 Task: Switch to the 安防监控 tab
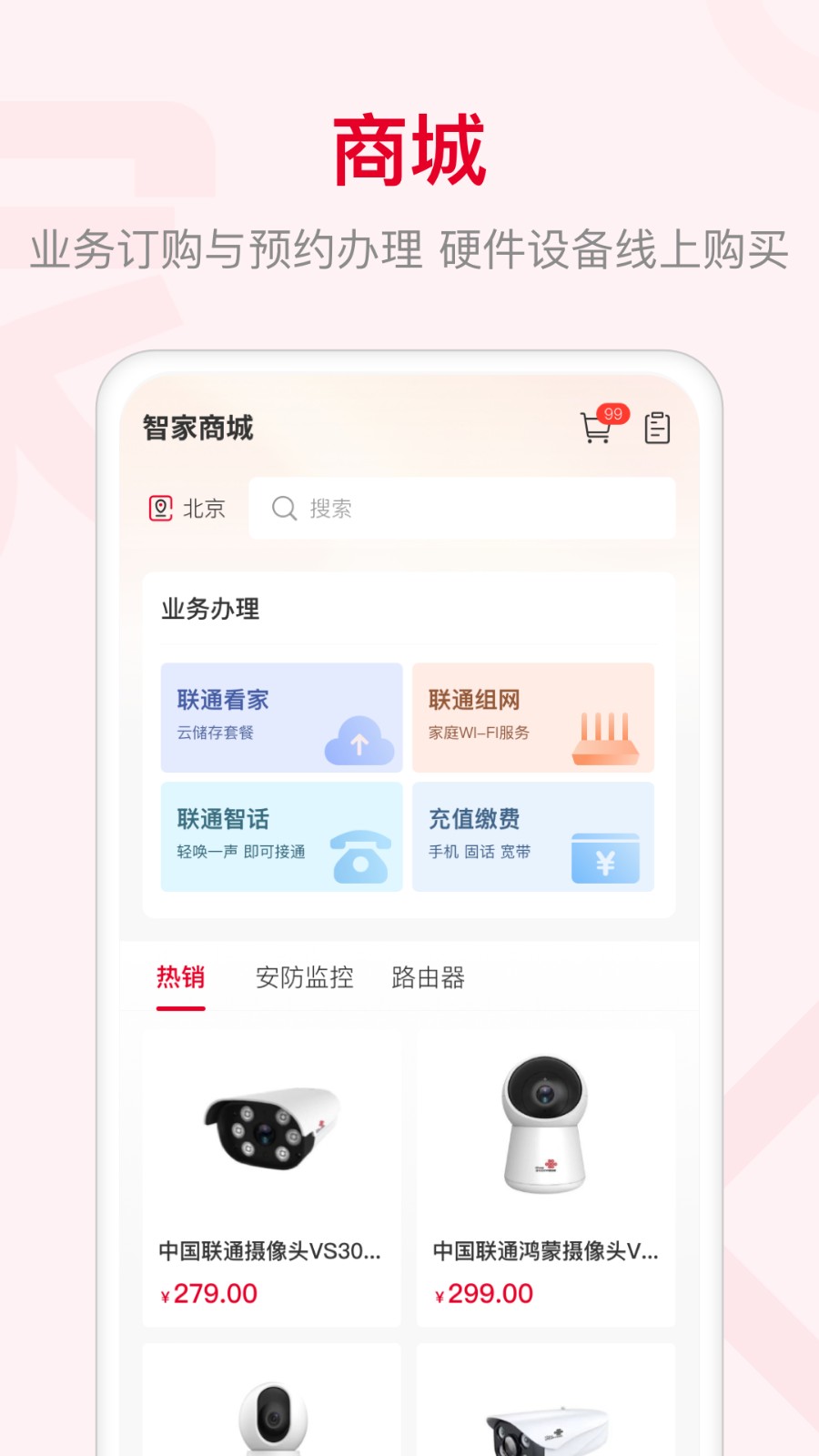(305, 978)
